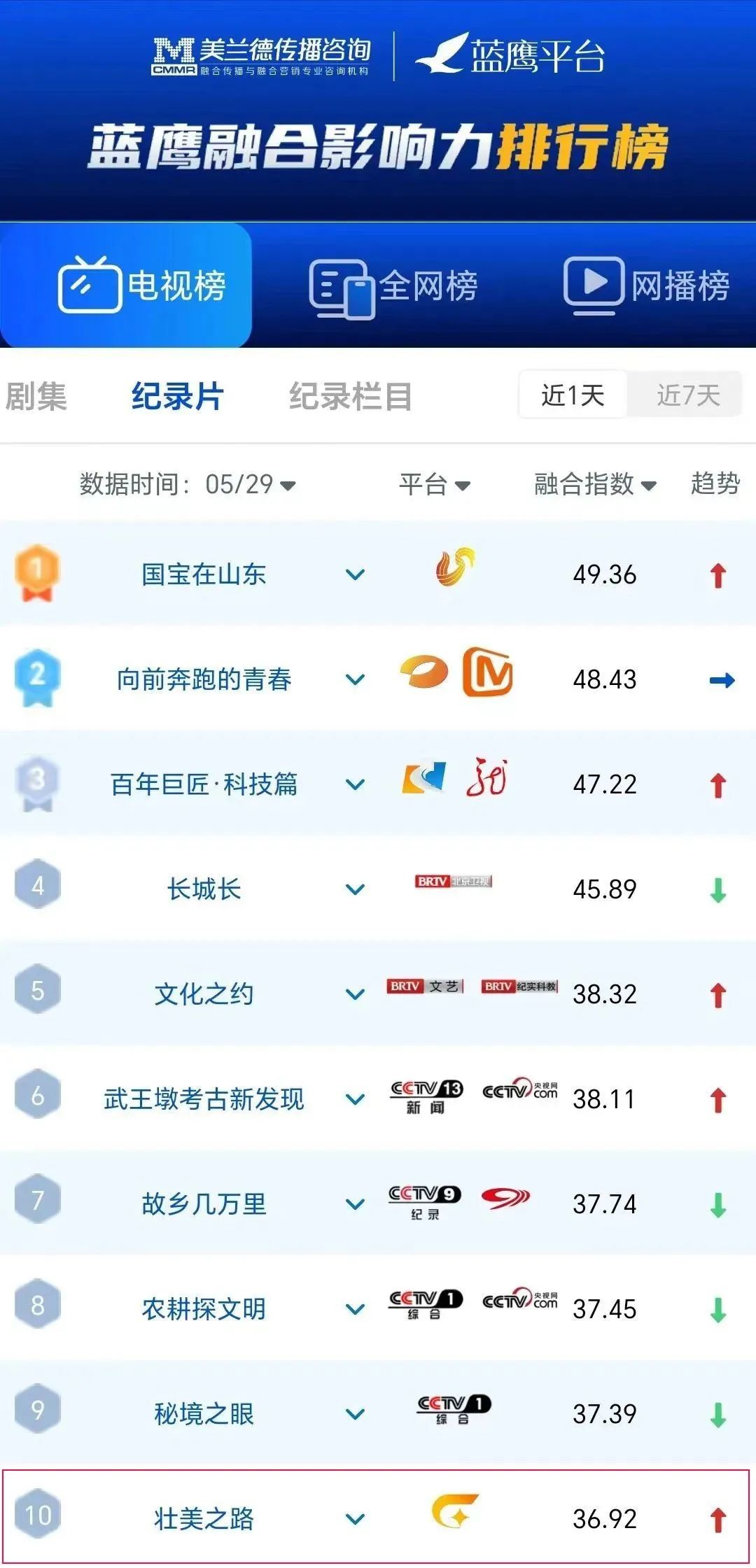Expand details for 长城长
The image size is (756, 1568).
(x=356, y=890)
